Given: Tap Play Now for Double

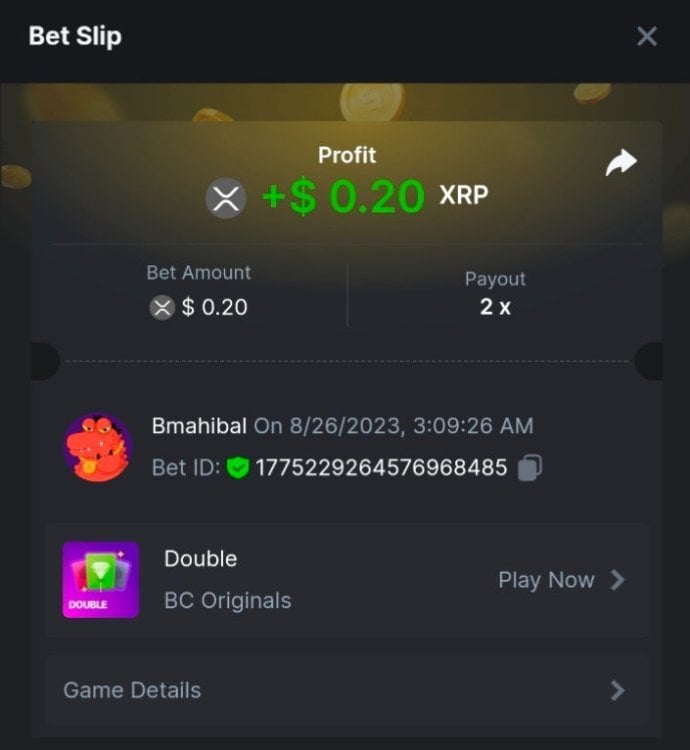Looking at the screenshot, I should 560,580.
